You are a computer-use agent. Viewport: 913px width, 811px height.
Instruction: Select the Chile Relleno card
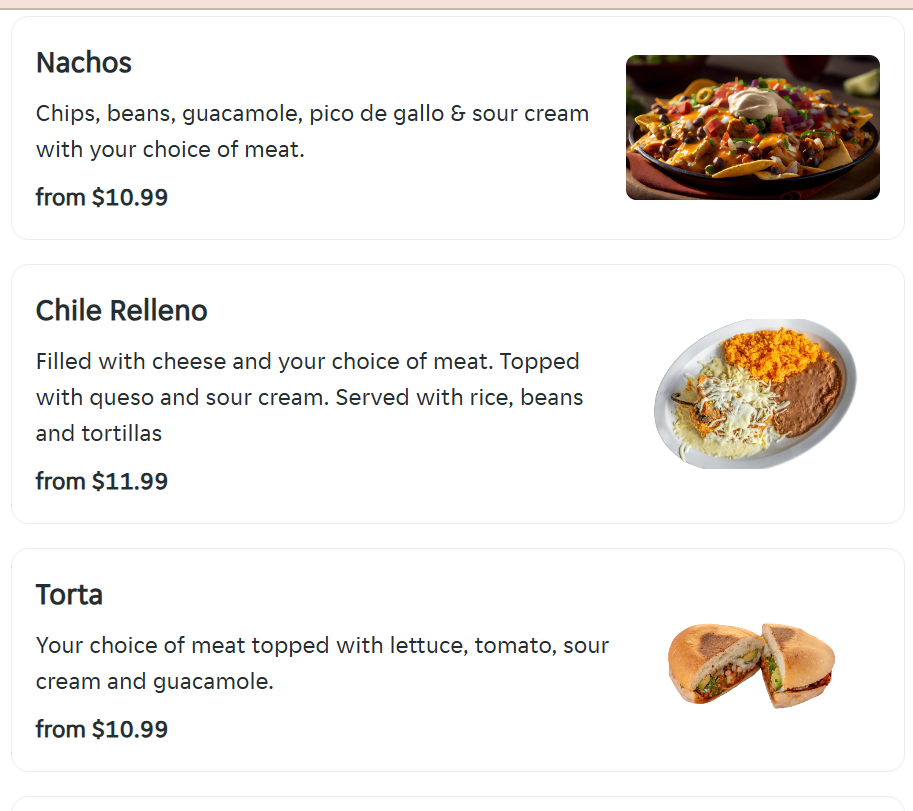coord(458,394)
